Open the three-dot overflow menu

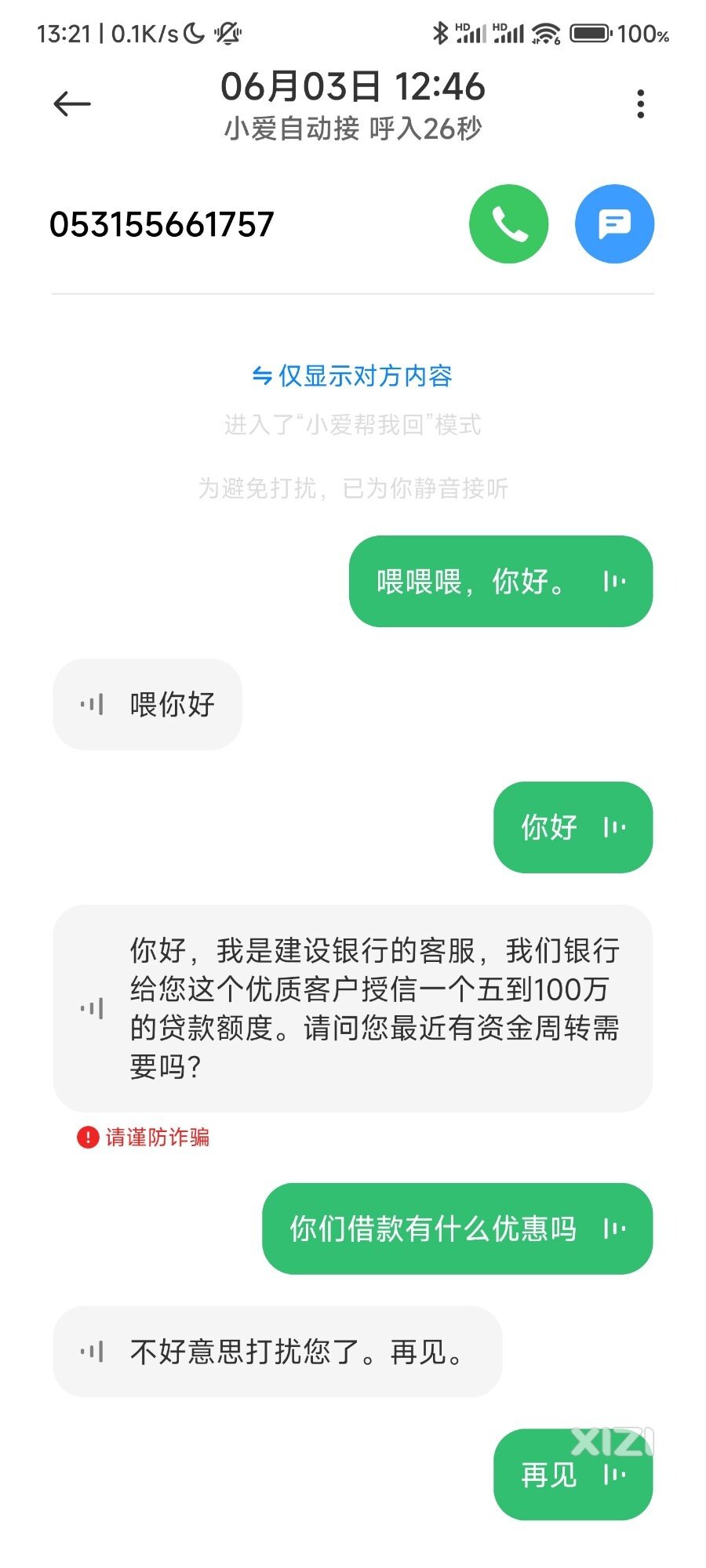pyautogui.click(x=640, y=104)
